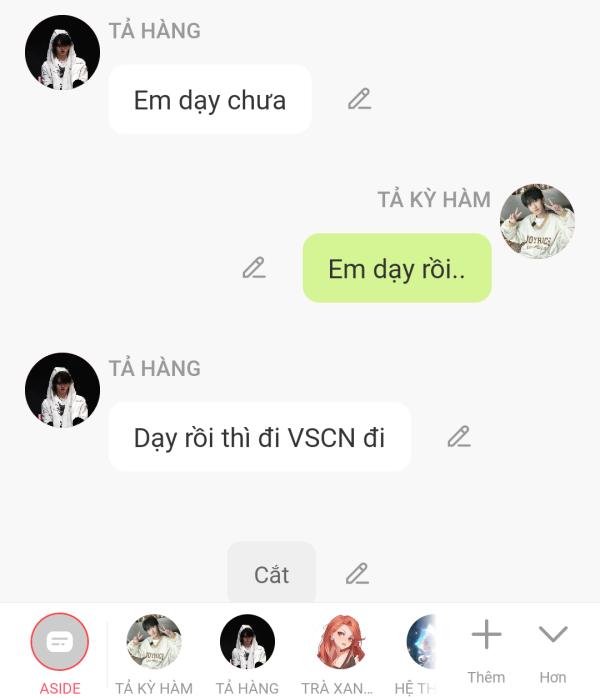Viewport: 600px width, 697px height.
Task: Edit the message "Dạy rồi thì đi VSCN đi"
Action: [x=458, y=437]
